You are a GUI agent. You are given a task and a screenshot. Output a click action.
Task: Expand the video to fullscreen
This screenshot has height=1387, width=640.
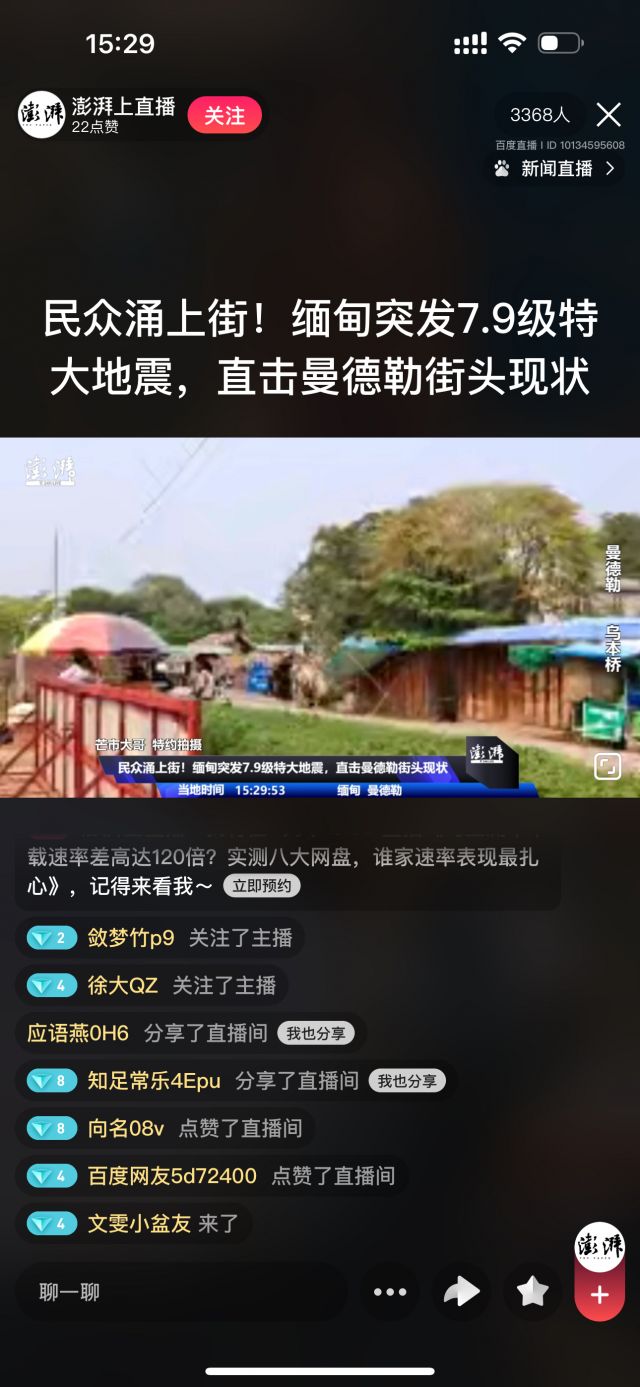tap(607, 766)
